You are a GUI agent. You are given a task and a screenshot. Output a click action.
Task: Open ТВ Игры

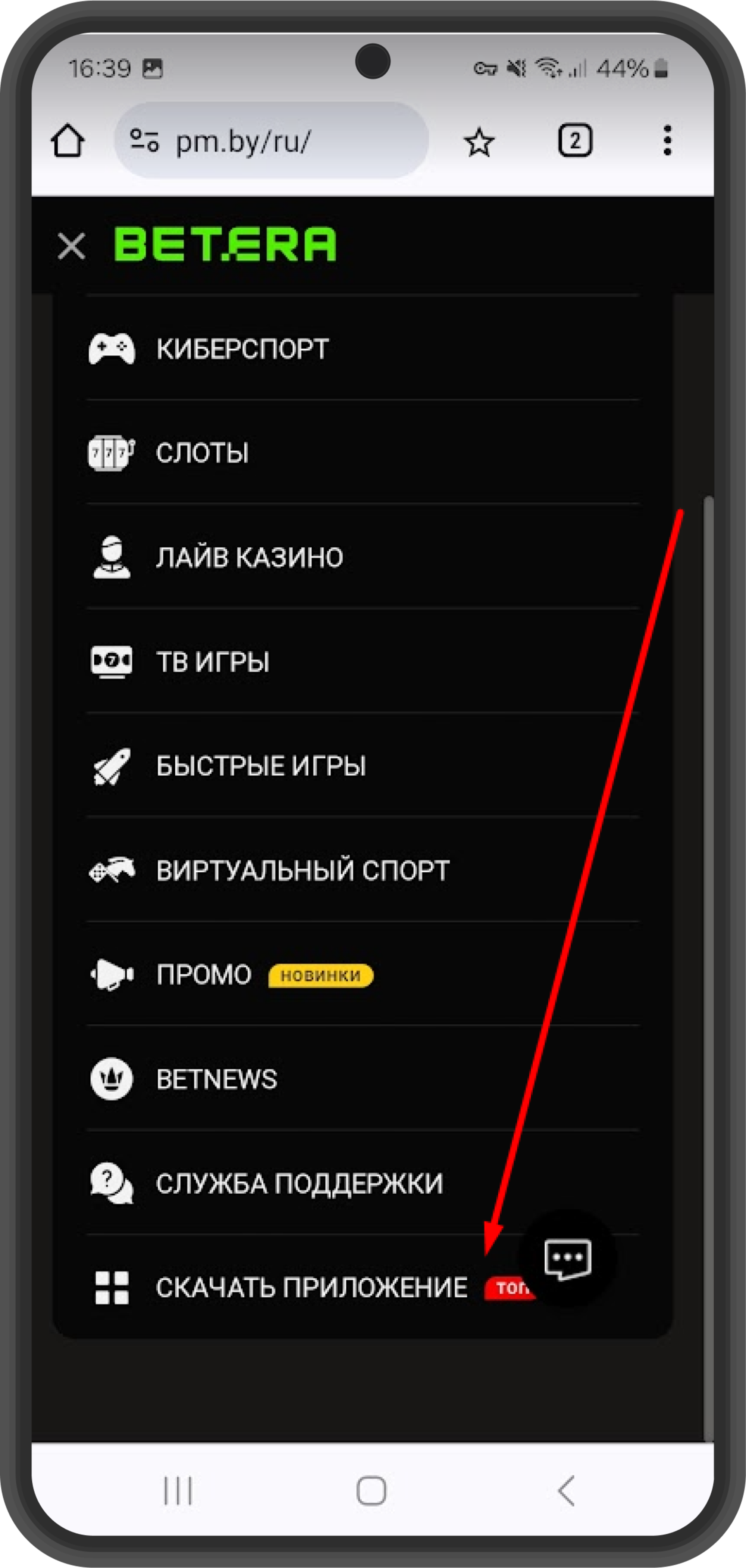(212, 662)
